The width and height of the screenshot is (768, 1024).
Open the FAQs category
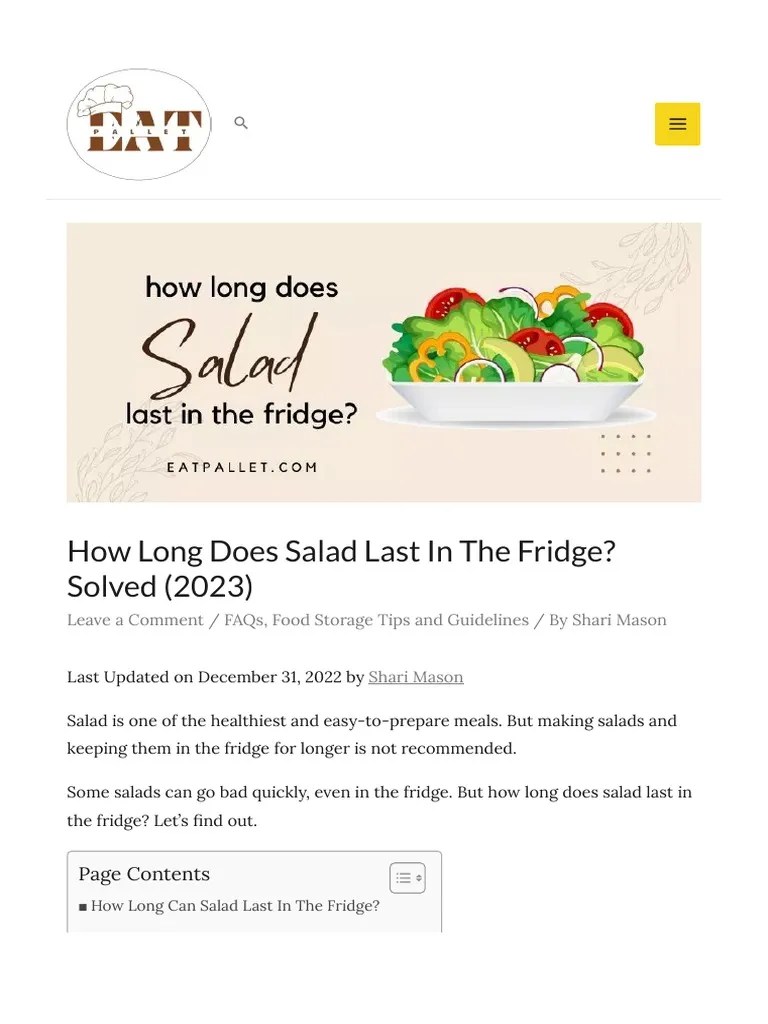(244, 619)
